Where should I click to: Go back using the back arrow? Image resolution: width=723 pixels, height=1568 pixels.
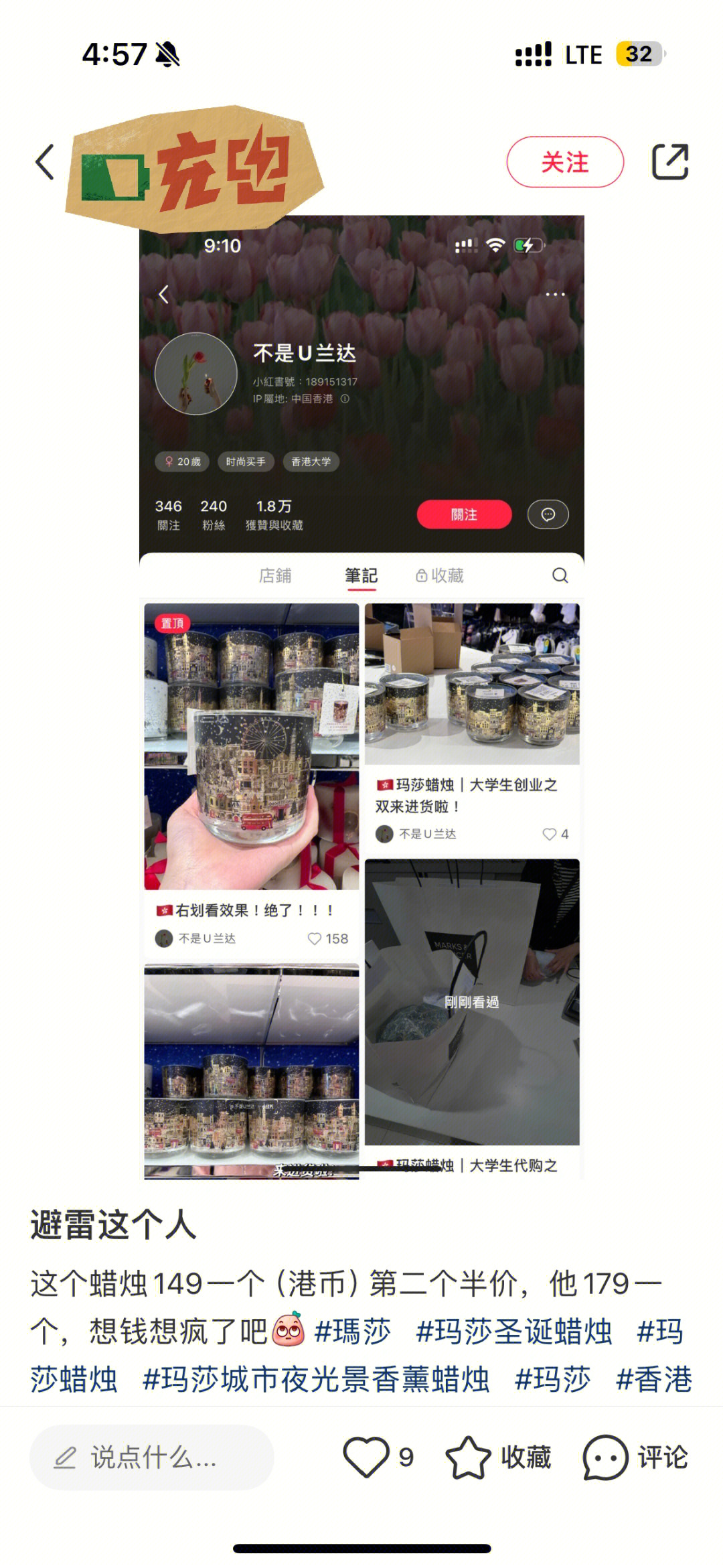pyautogui.click(x=45, y=162)
